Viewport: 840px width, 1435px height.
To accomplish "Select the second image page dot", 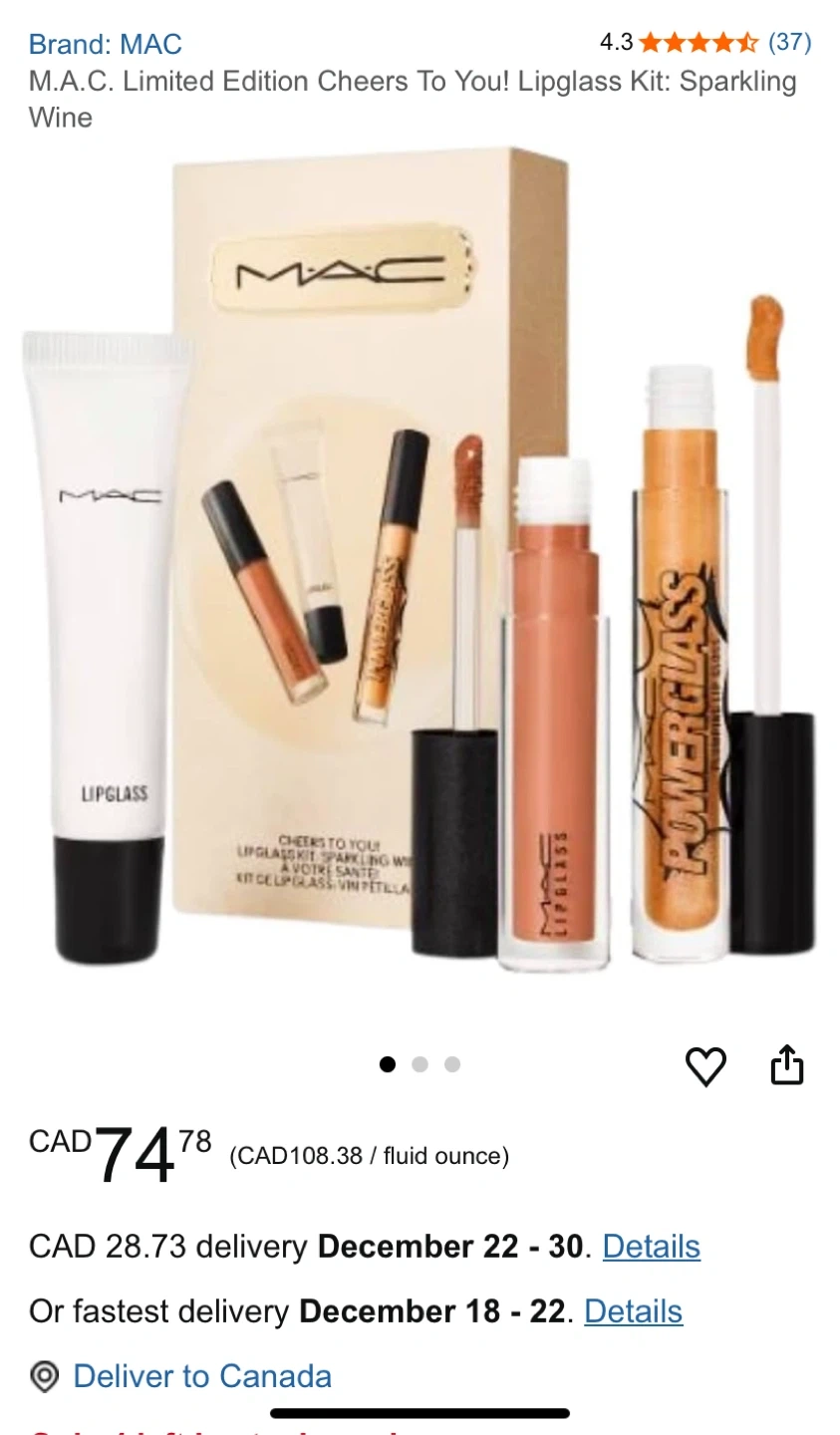I will pyautogui.click(x=420, y=1064).
